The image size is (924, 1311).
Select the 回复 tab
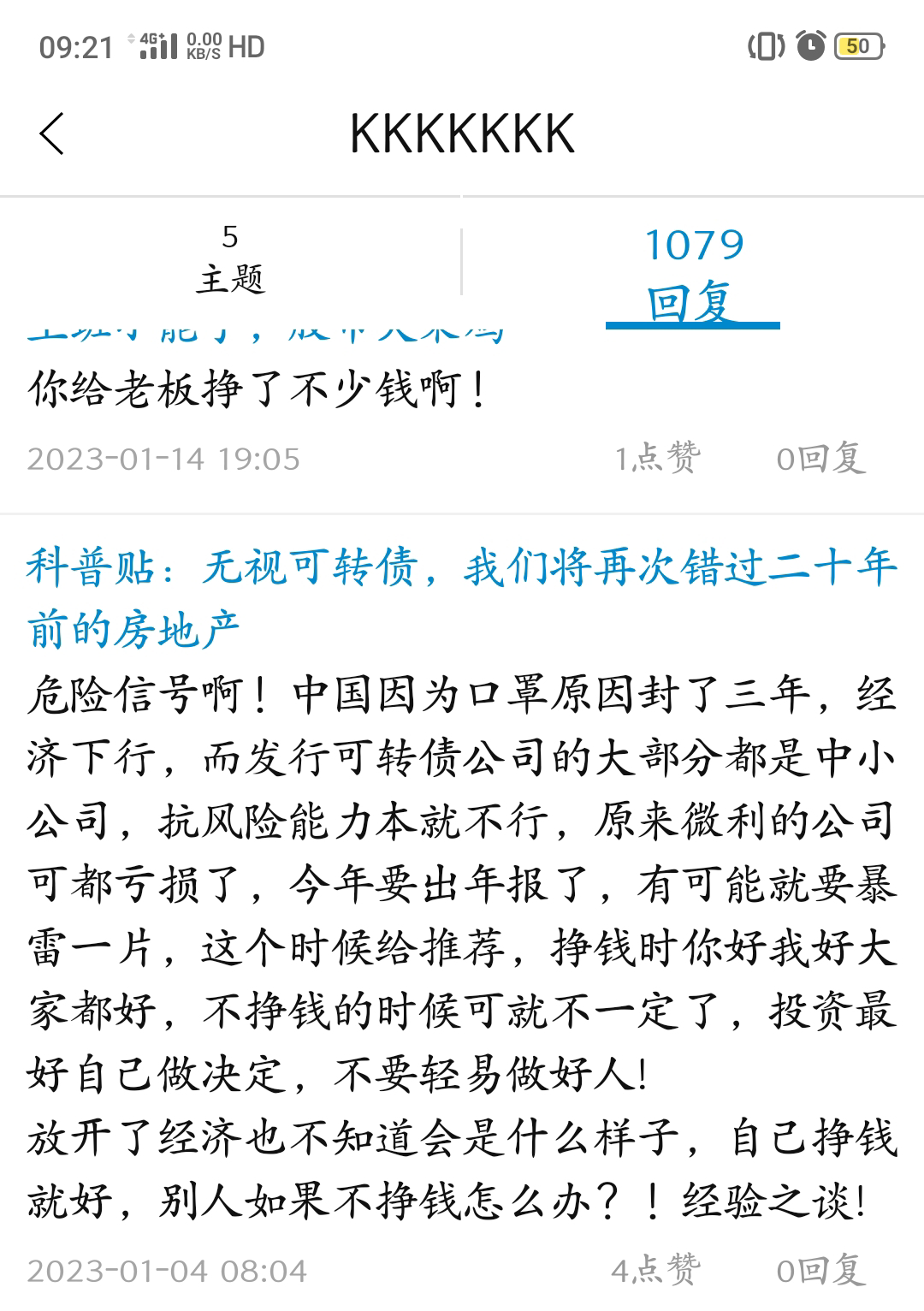[693, 274]
